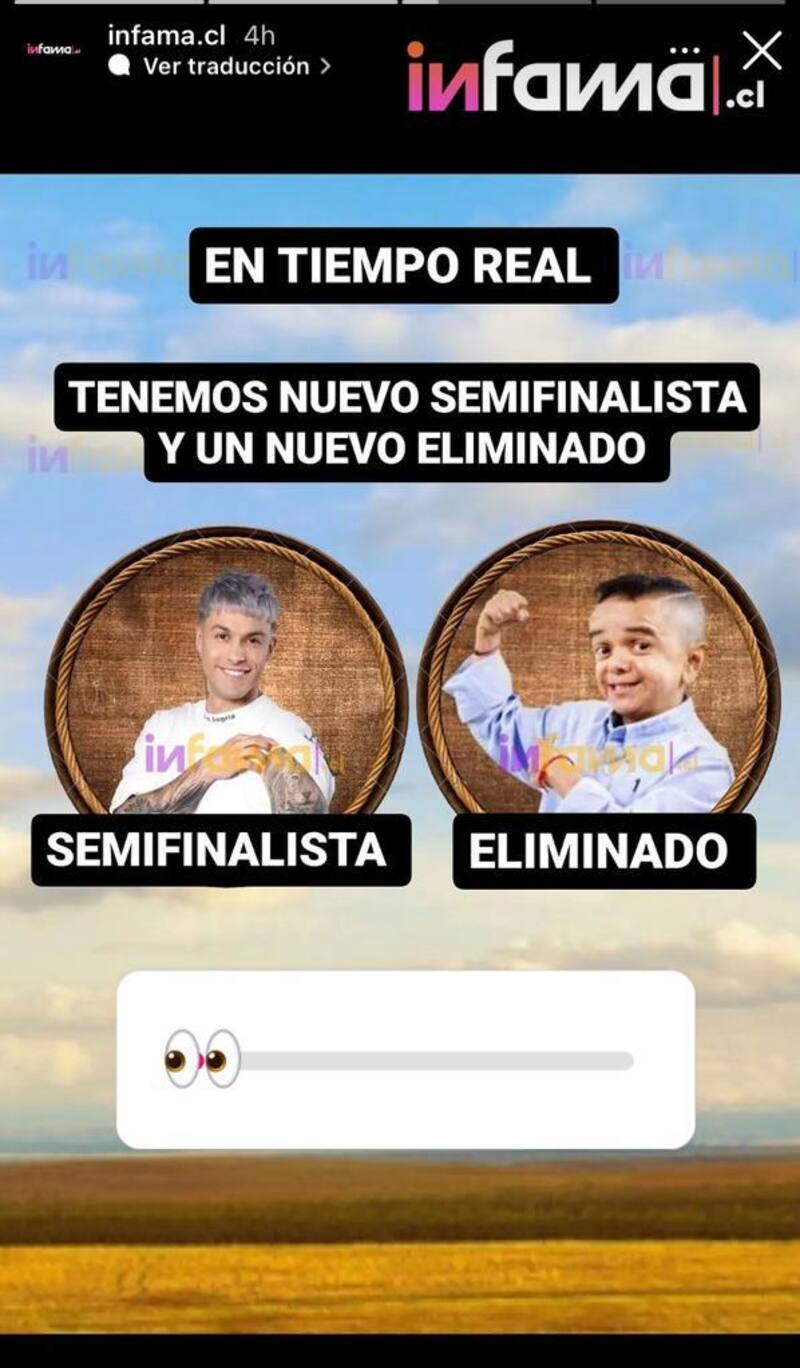Close the infama.cl story
Viewport: 800px width, 1368px height.
coord(762,50)
